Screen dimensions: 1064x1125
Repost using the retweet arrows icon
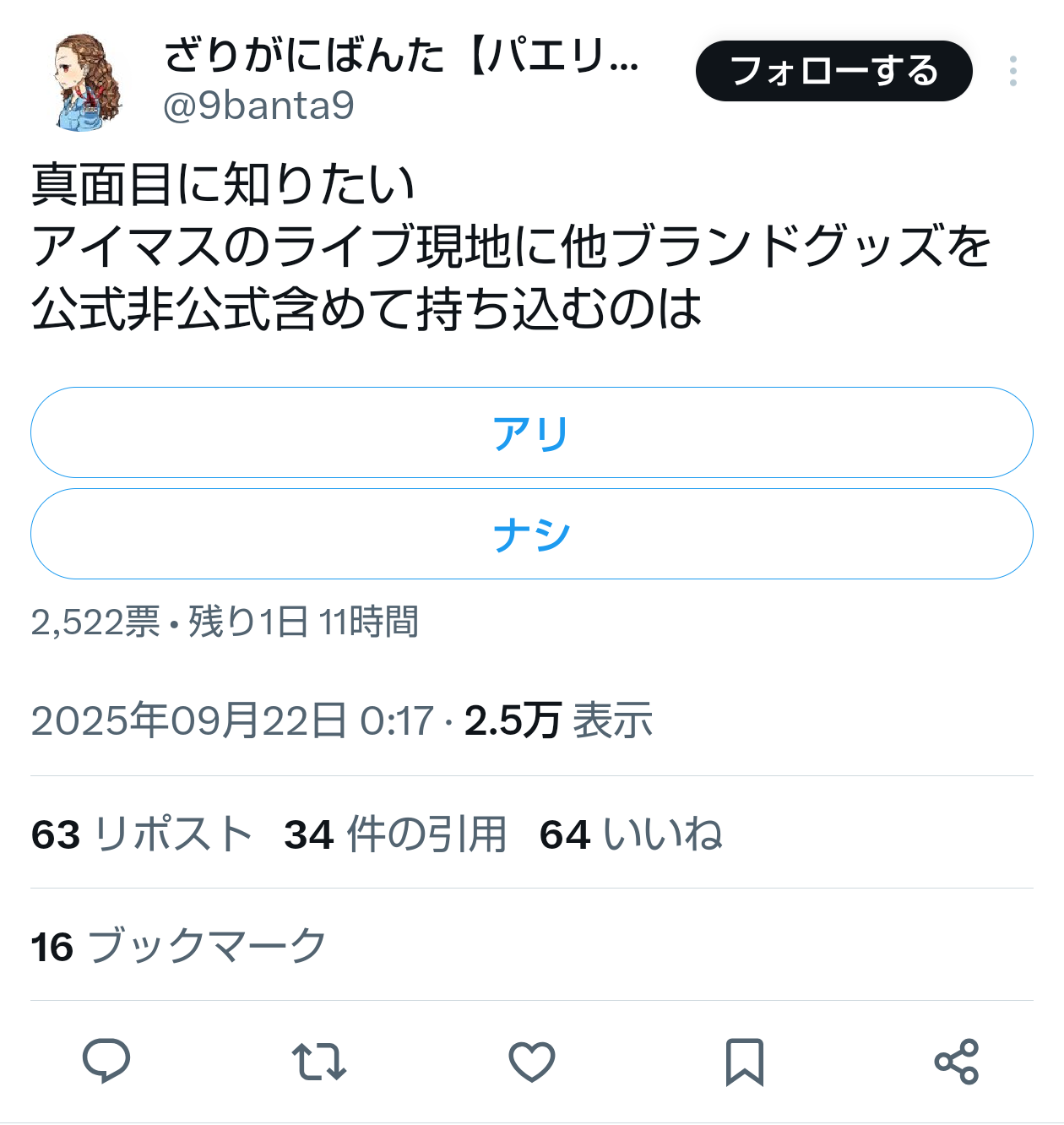[x=318, y=1062]
